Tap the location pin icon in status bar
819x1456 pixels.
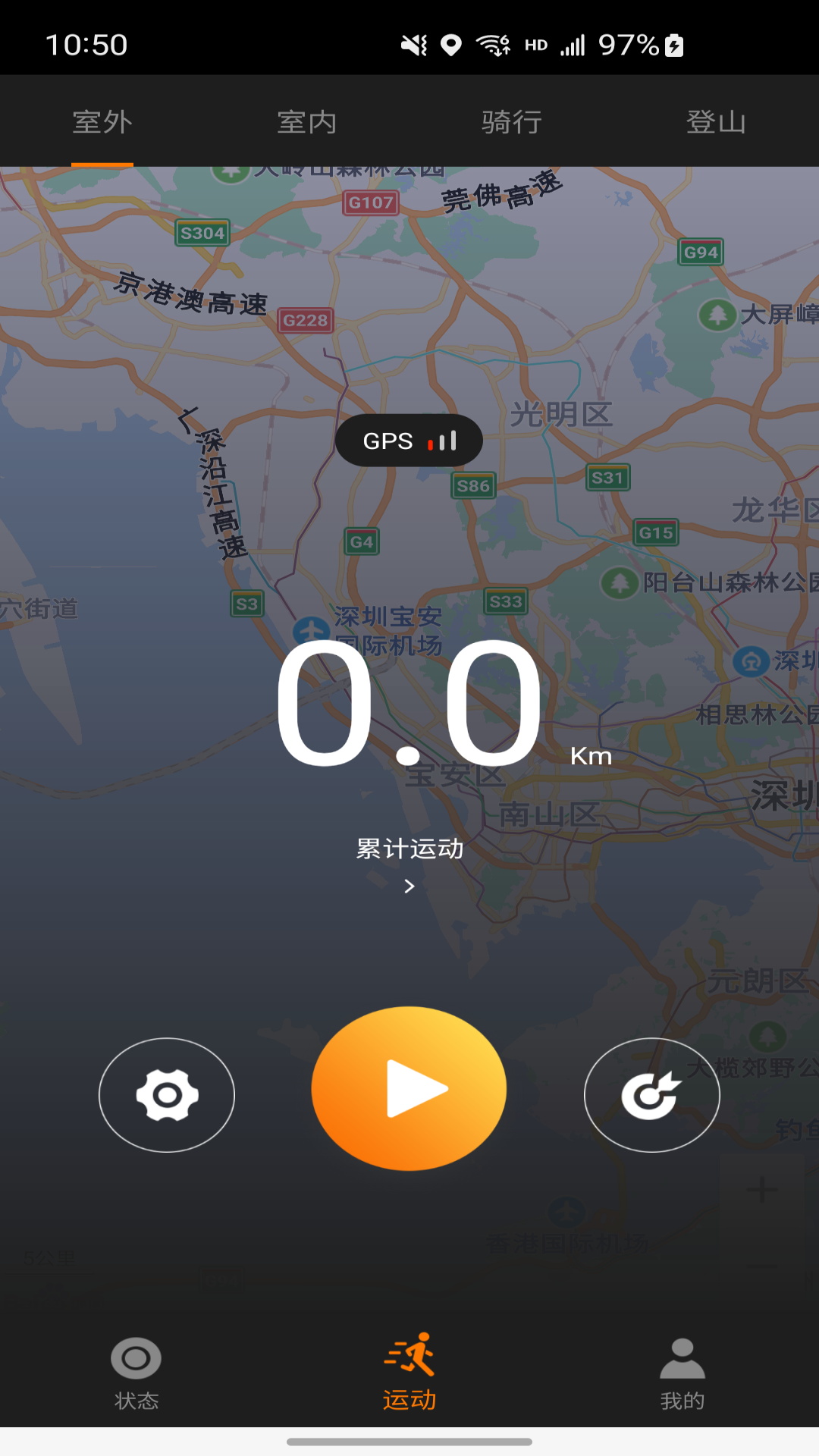coord(452,45)
